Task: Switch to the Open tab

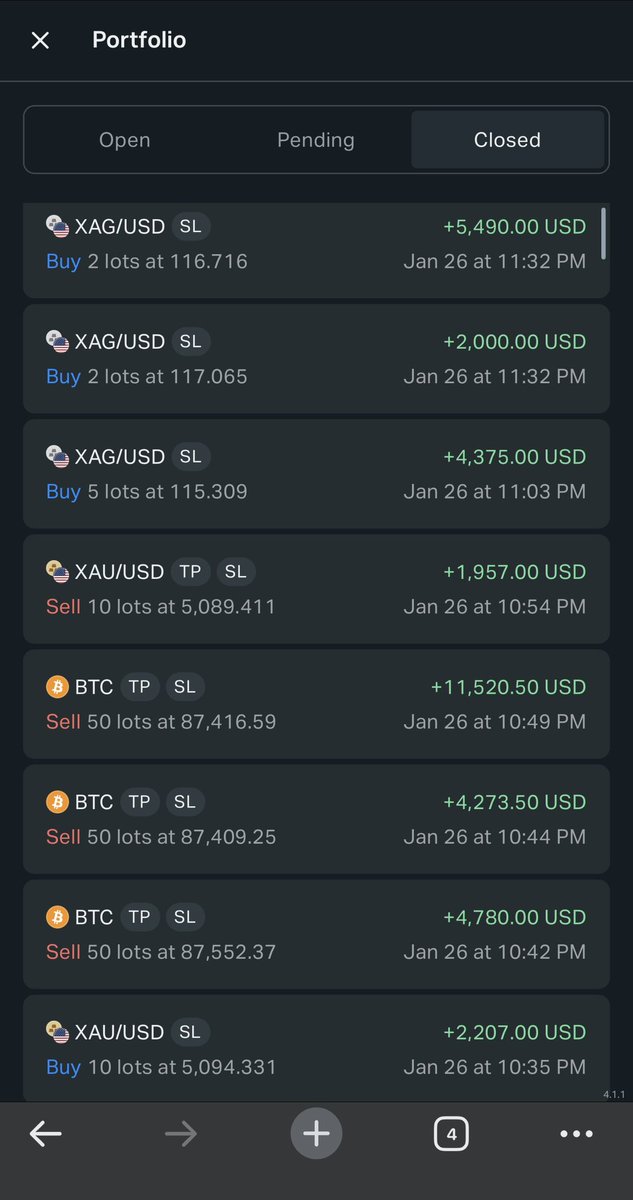Action: pos(125,140)
